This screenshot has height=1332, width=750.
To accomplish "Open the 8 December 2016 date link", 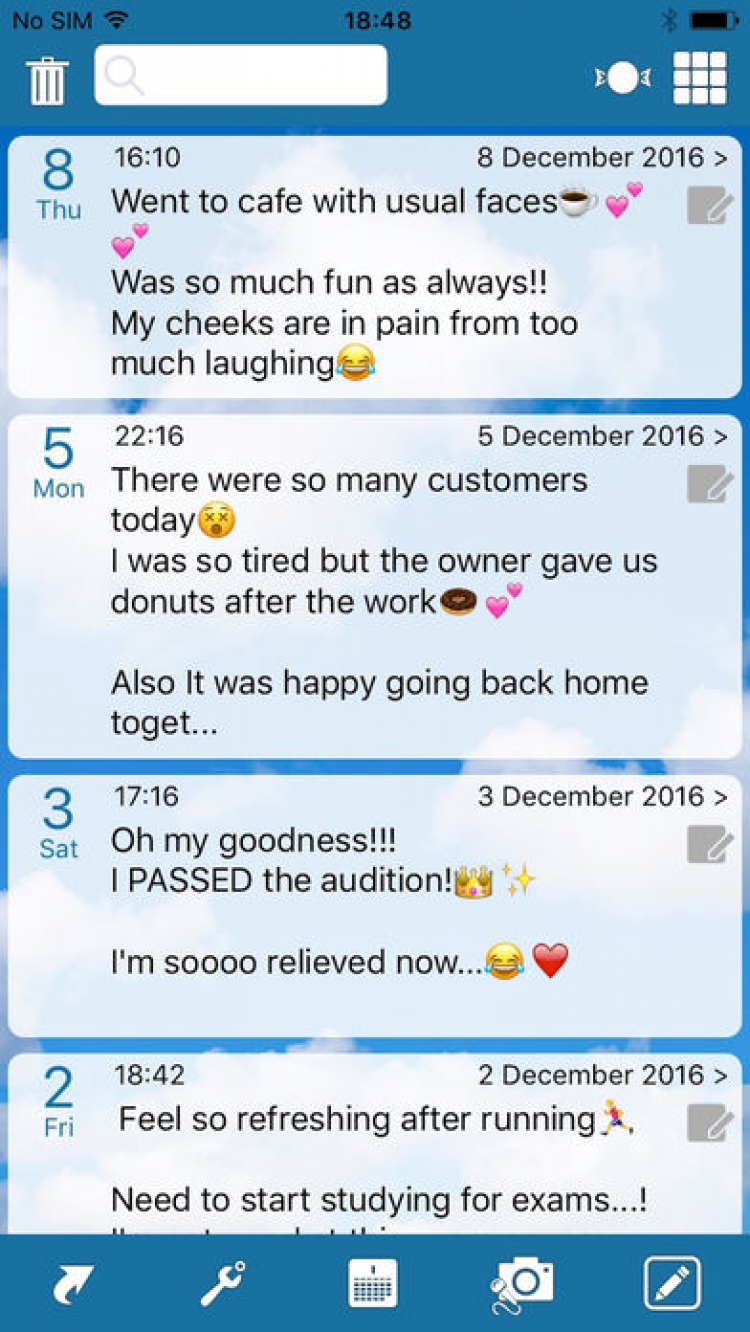I will click(x=602, y=158).
